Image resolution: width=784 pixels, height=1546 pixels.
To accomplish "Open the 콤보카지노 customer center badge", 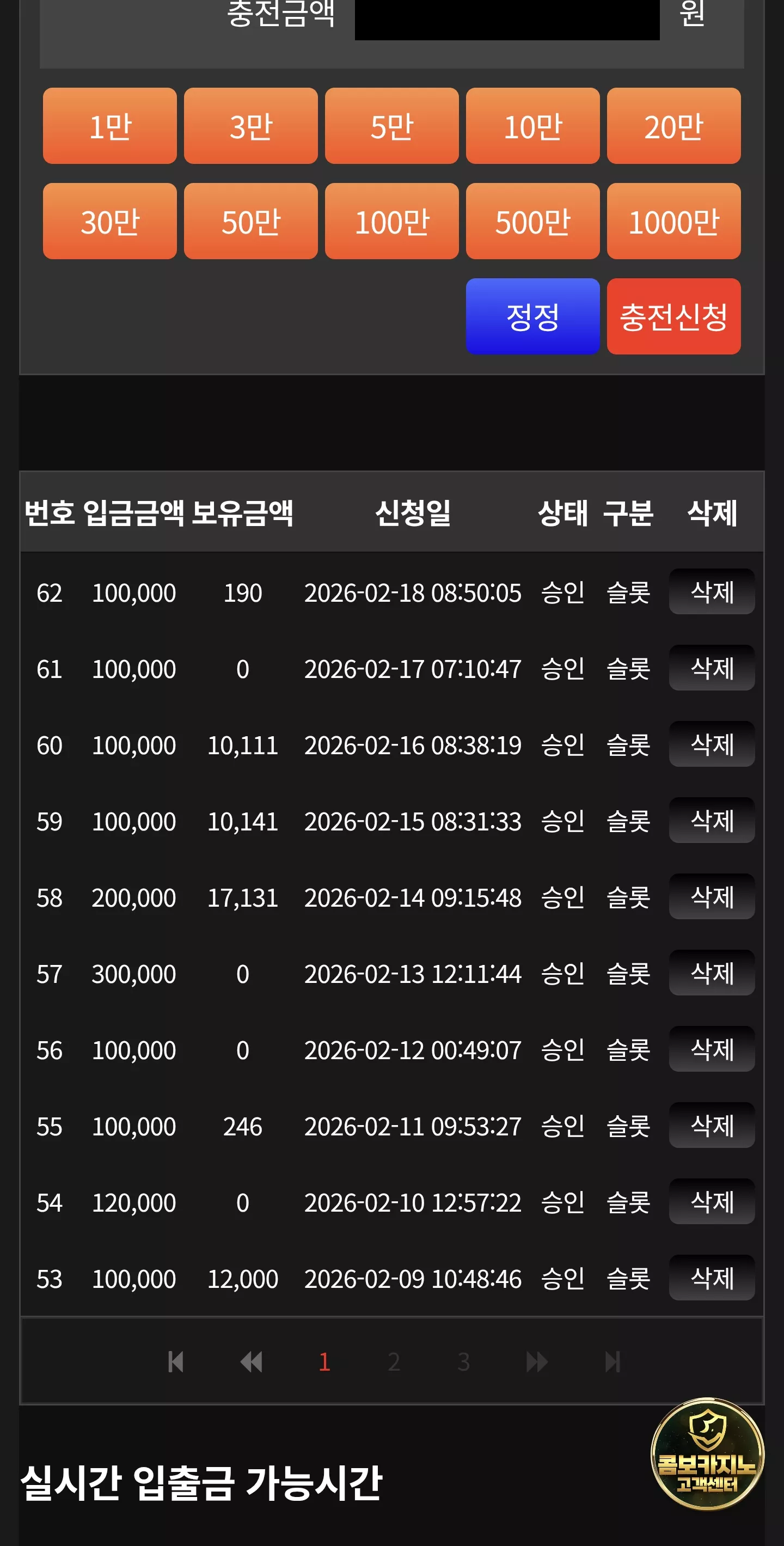I will coord(707,1453).
